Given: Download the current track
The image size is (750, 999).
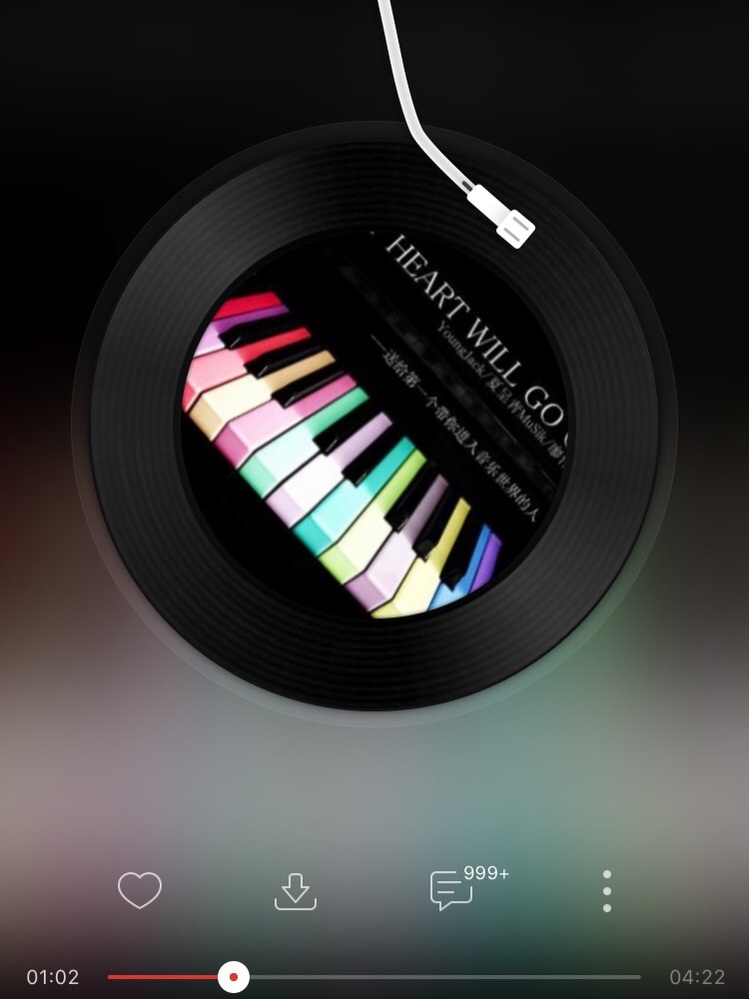Looking at the screenshot, I should [x=295, y=890].
